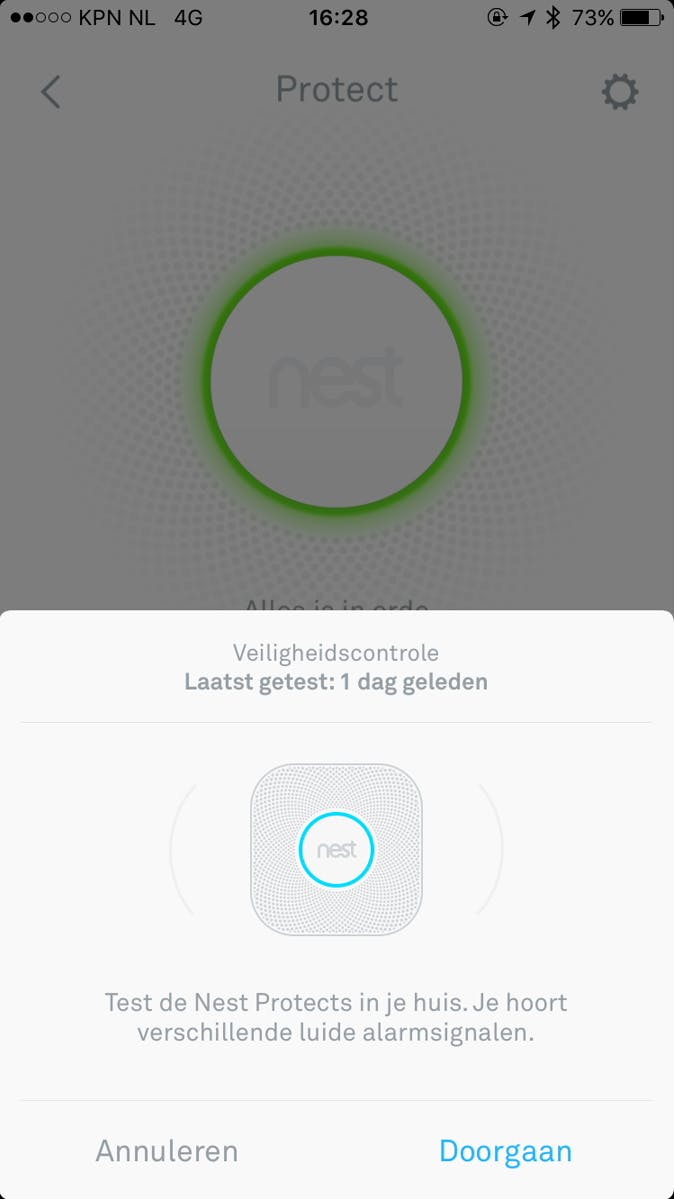Screen dimensions: 674x1199
Task: Cancel the test with Annuleren
Action: pyautogui.click(x=167, y=1150)
